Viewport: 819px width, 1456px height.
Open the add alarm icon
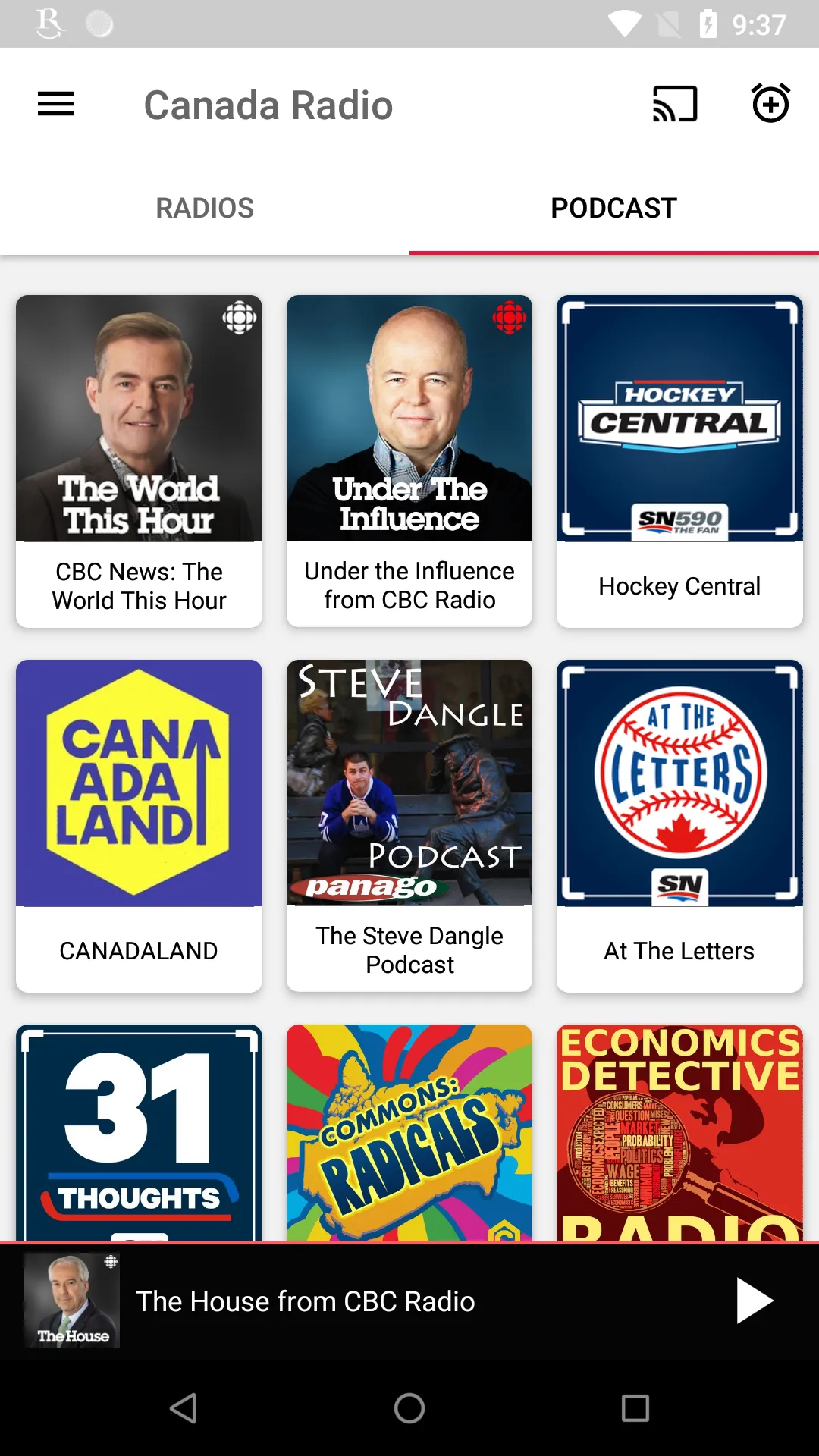coord(770,103)
